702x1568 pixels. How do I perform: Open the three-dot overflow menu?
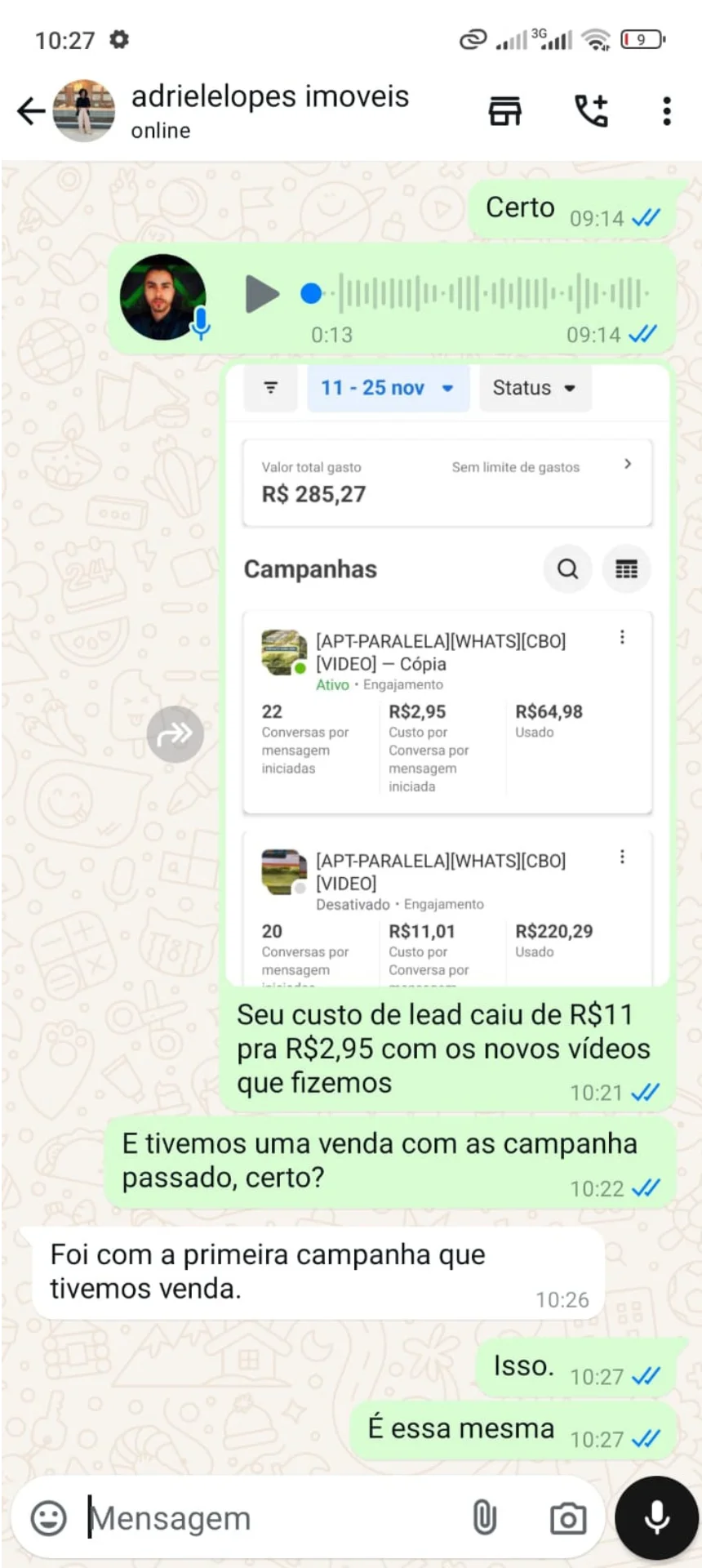pos(667,111)
